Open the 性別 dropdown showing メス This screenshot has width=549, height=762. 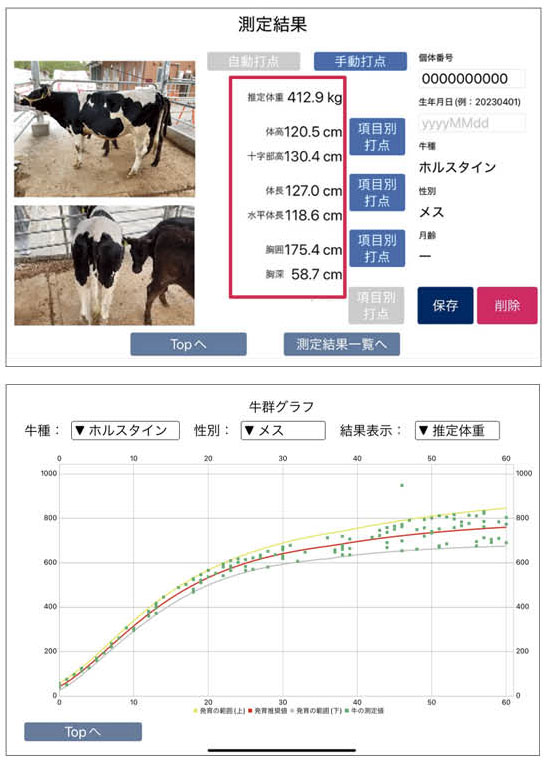point(283,431)
